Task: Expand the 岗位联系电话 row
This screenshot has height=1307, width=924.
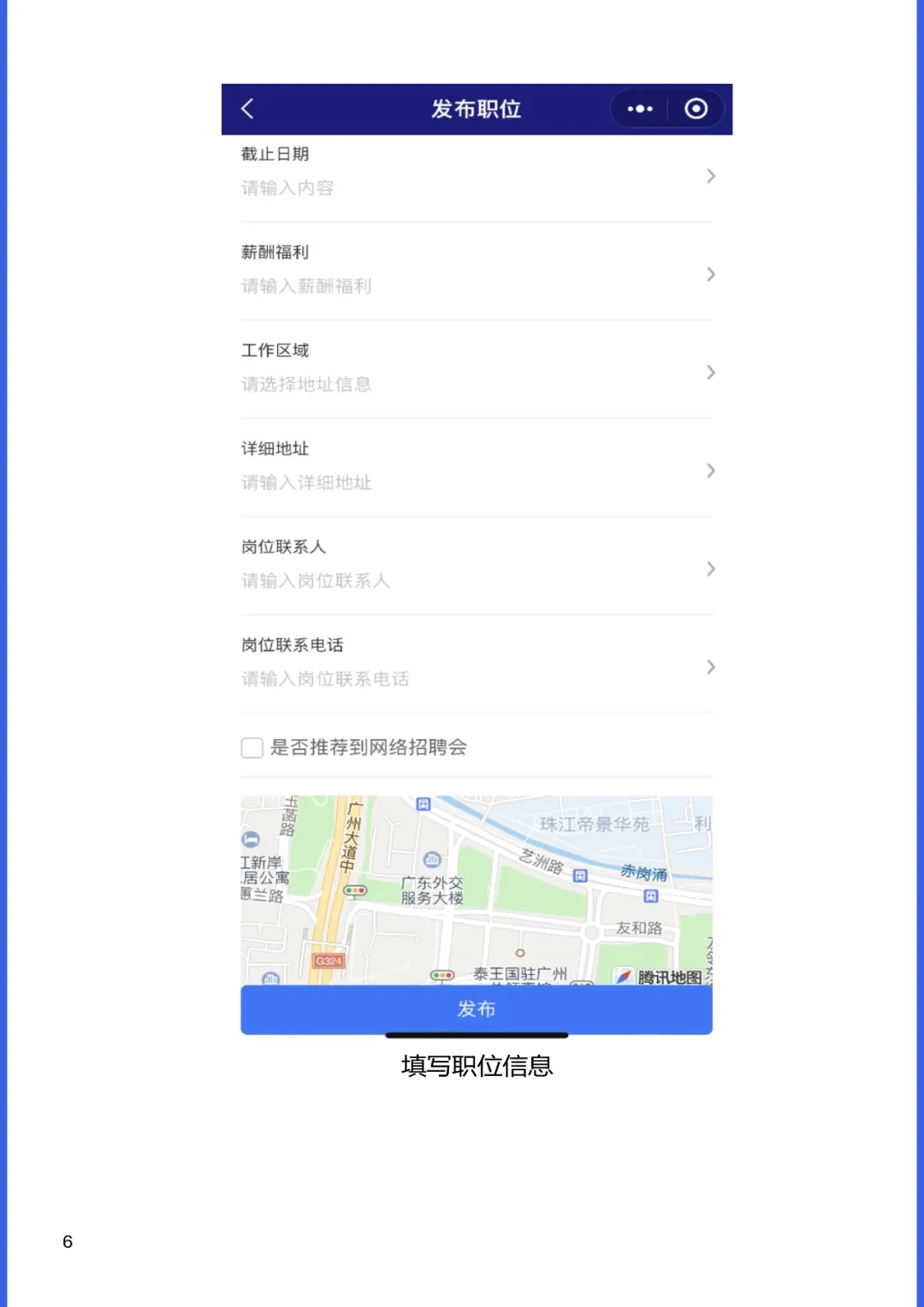Action: (x=711, y=667)
